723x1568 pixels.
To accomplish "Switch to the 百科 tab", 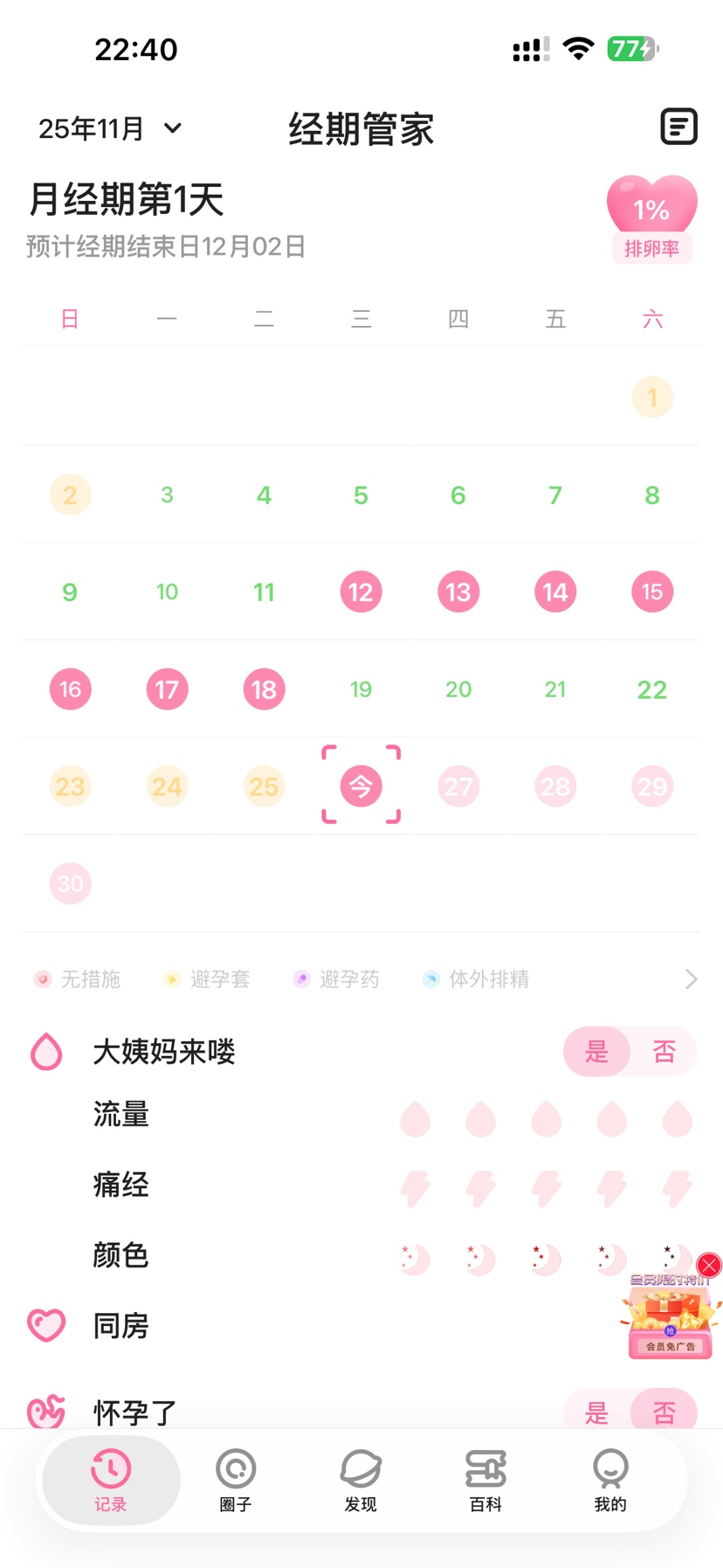I will tap(485, 1481).
